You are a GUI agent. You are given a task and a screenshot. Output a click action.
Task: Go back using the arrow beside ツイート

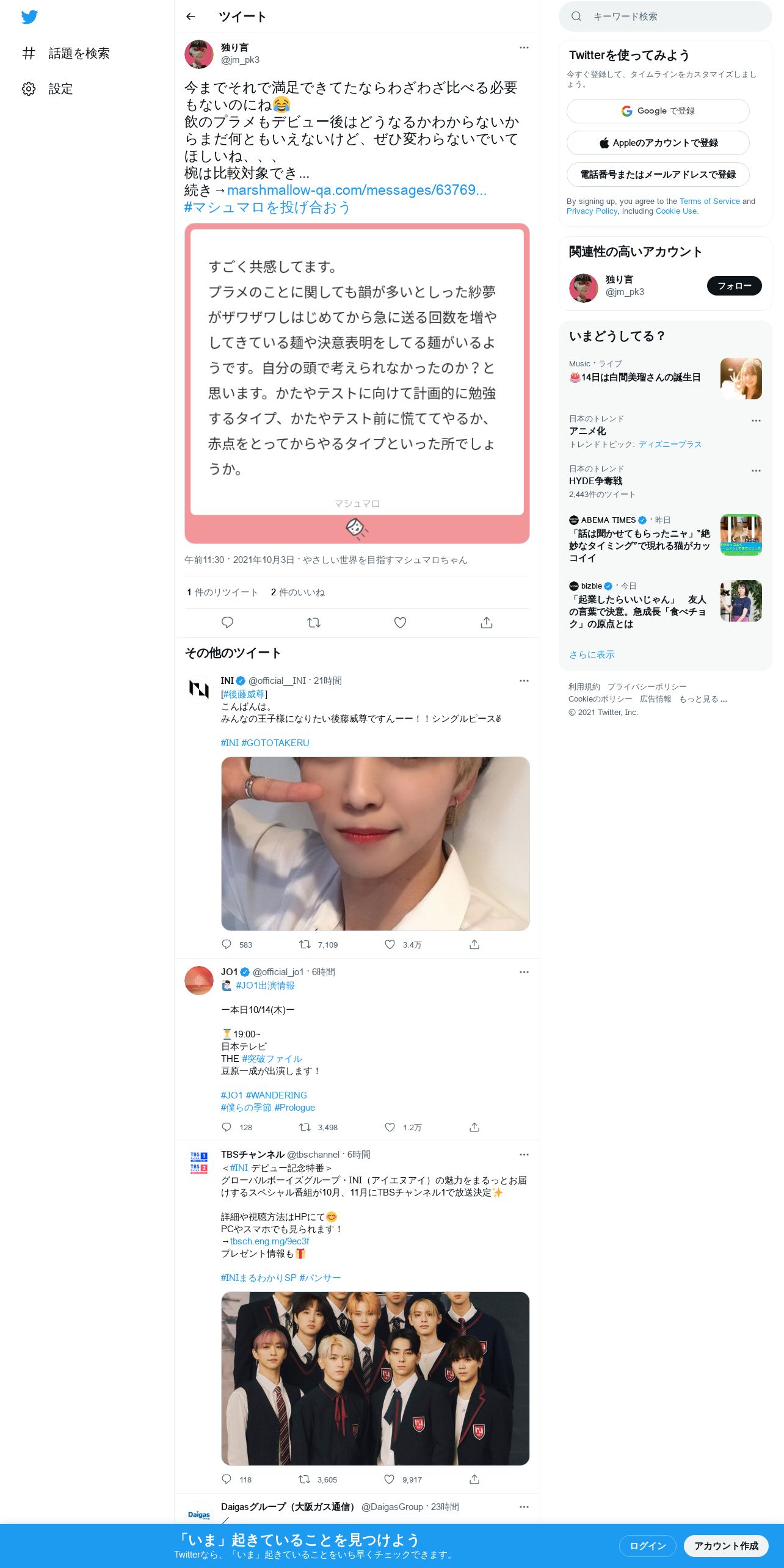191,16
